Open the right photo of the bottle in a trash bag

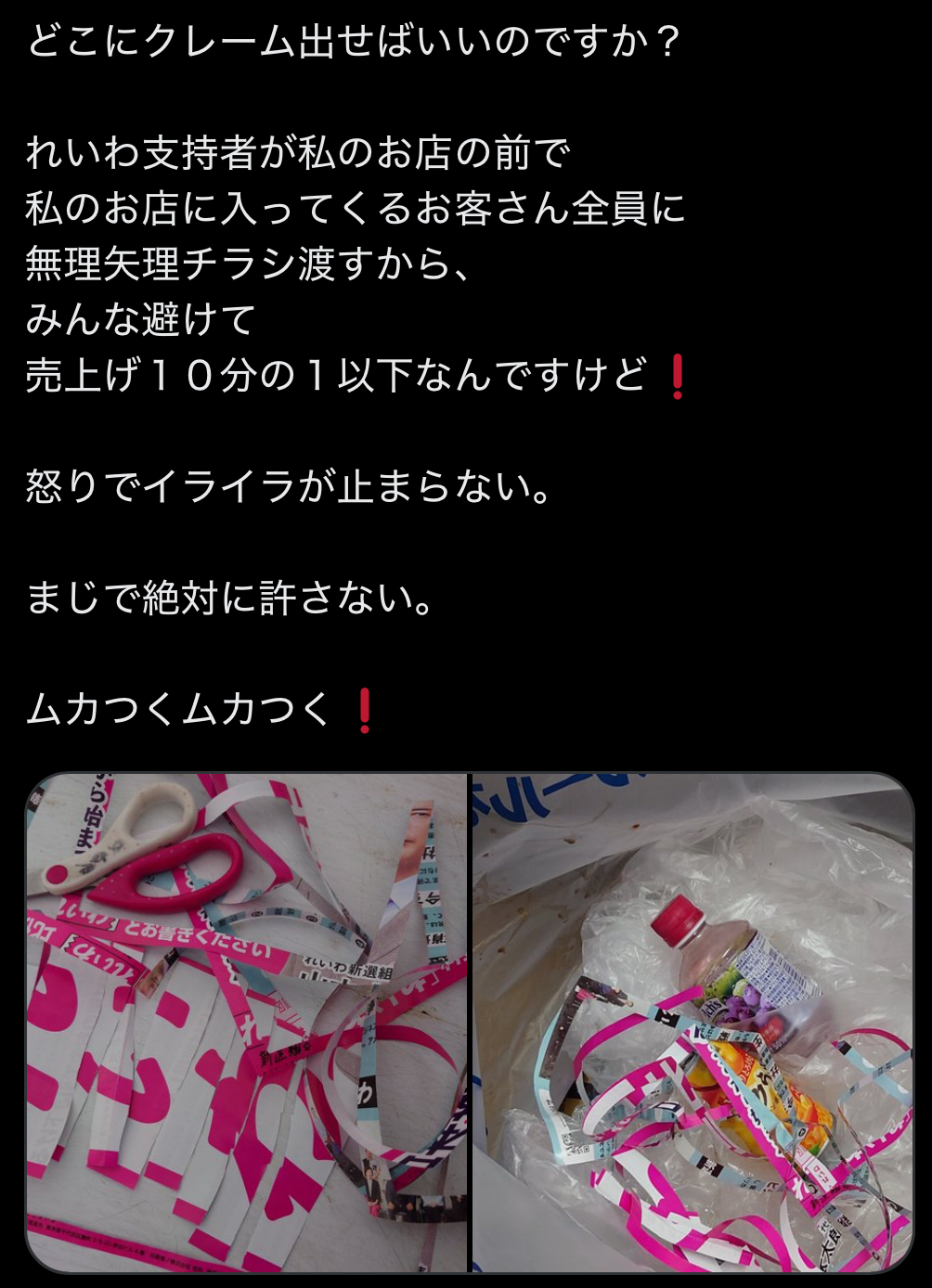pyautogui.click(x=693, y=1023)
